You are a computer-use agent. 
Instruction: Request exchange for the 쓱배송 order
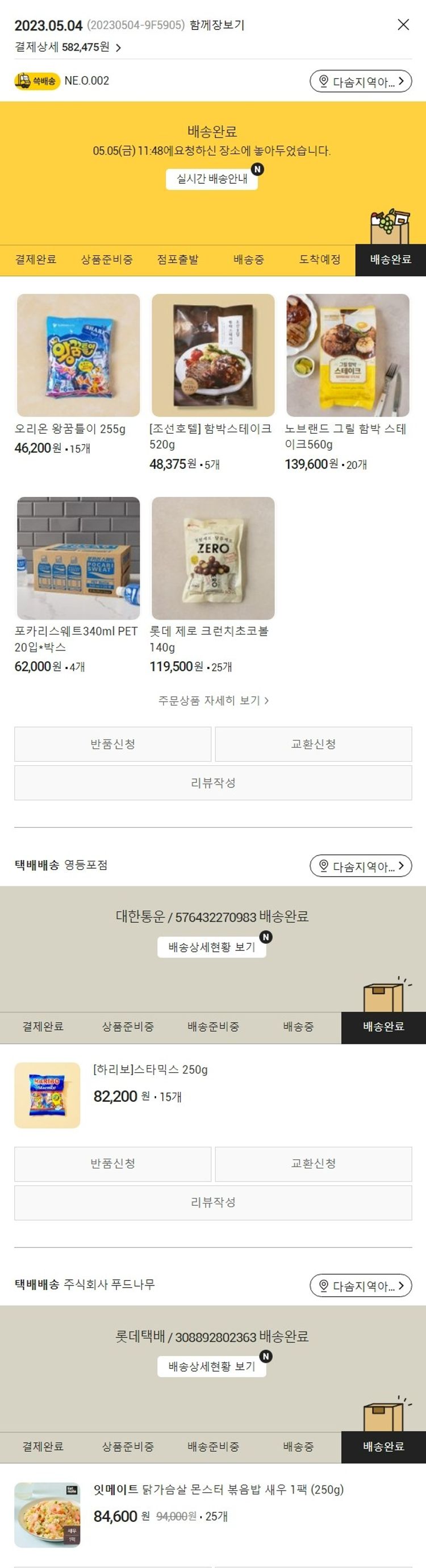click(313, 744)
